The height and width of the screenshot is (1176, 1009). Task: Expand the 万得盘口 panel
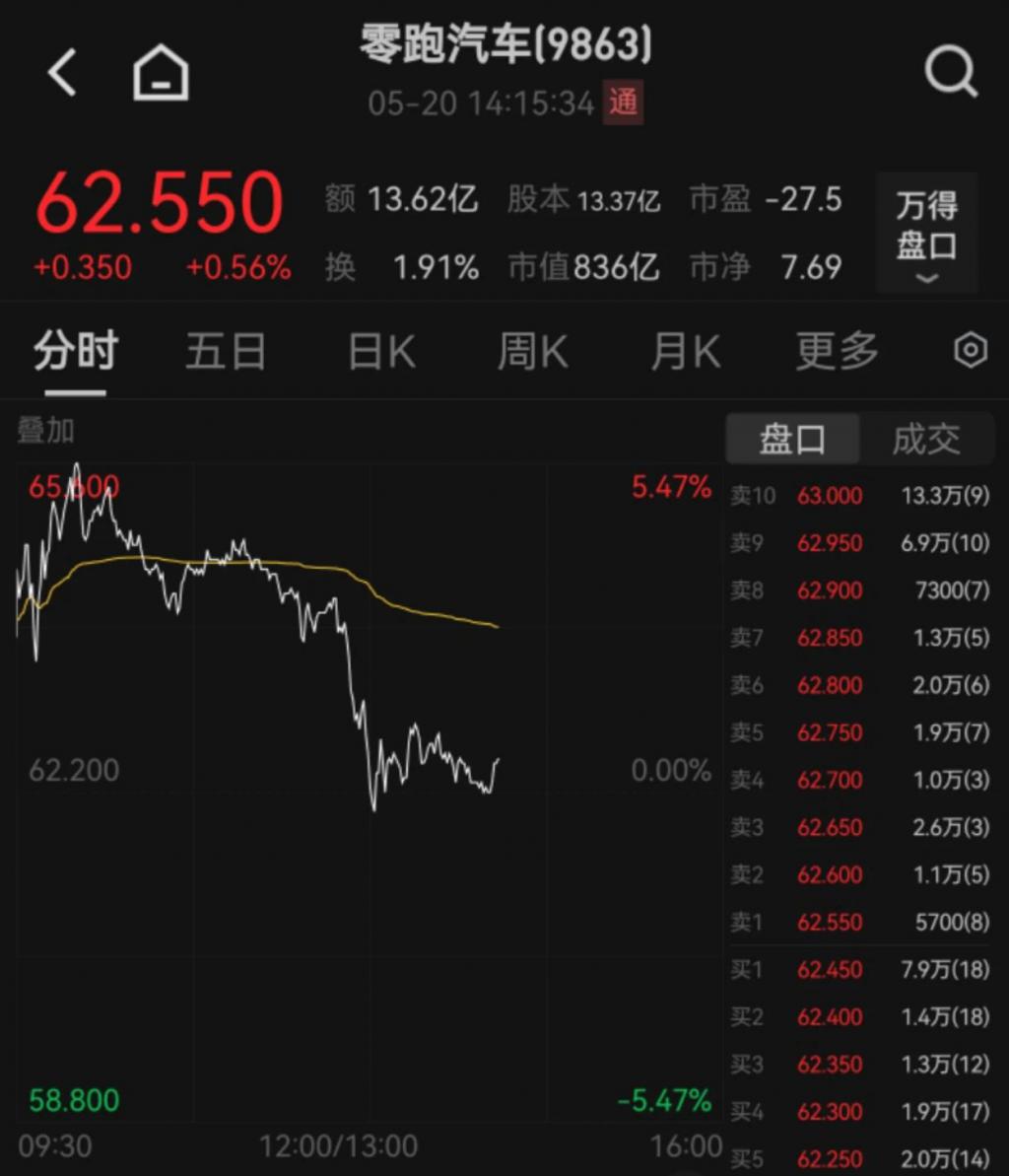pyautogui.click(x=926, y=233)
